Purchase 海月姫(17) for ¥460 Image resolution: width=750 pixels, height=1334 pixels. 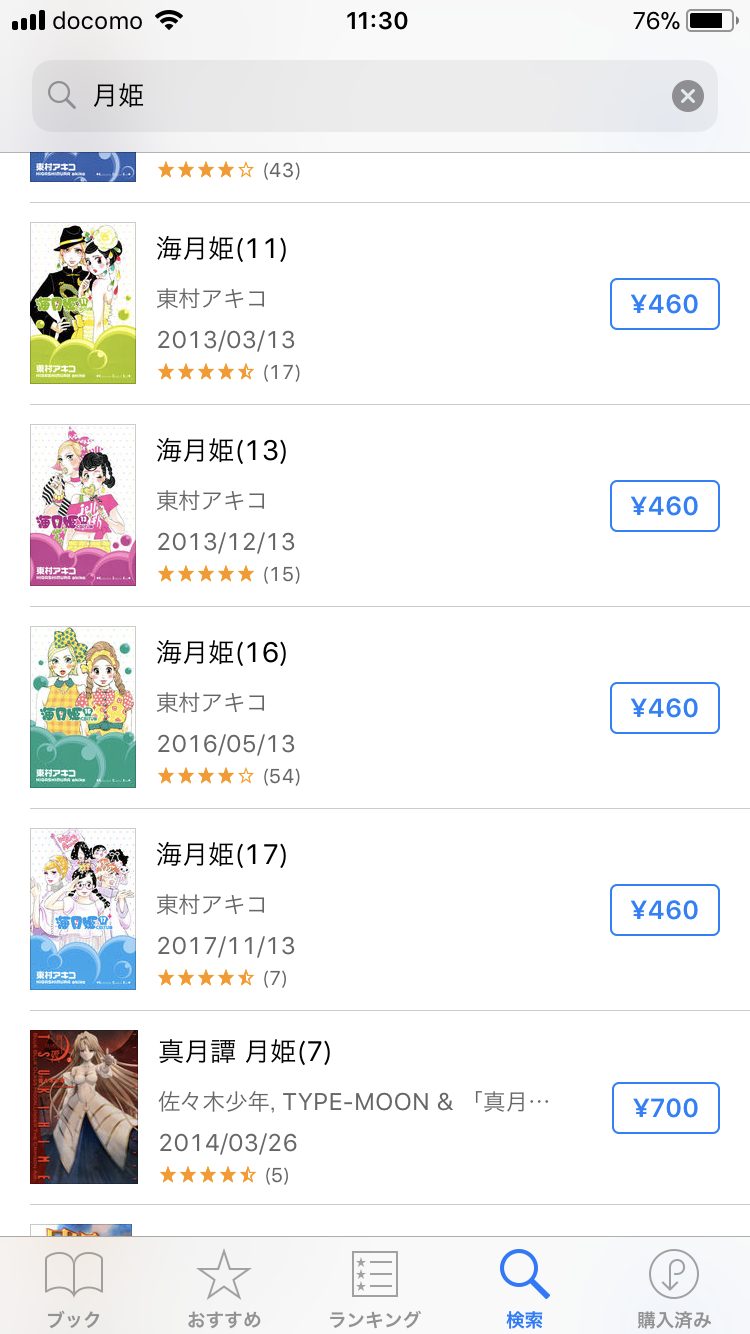[664, 910]
